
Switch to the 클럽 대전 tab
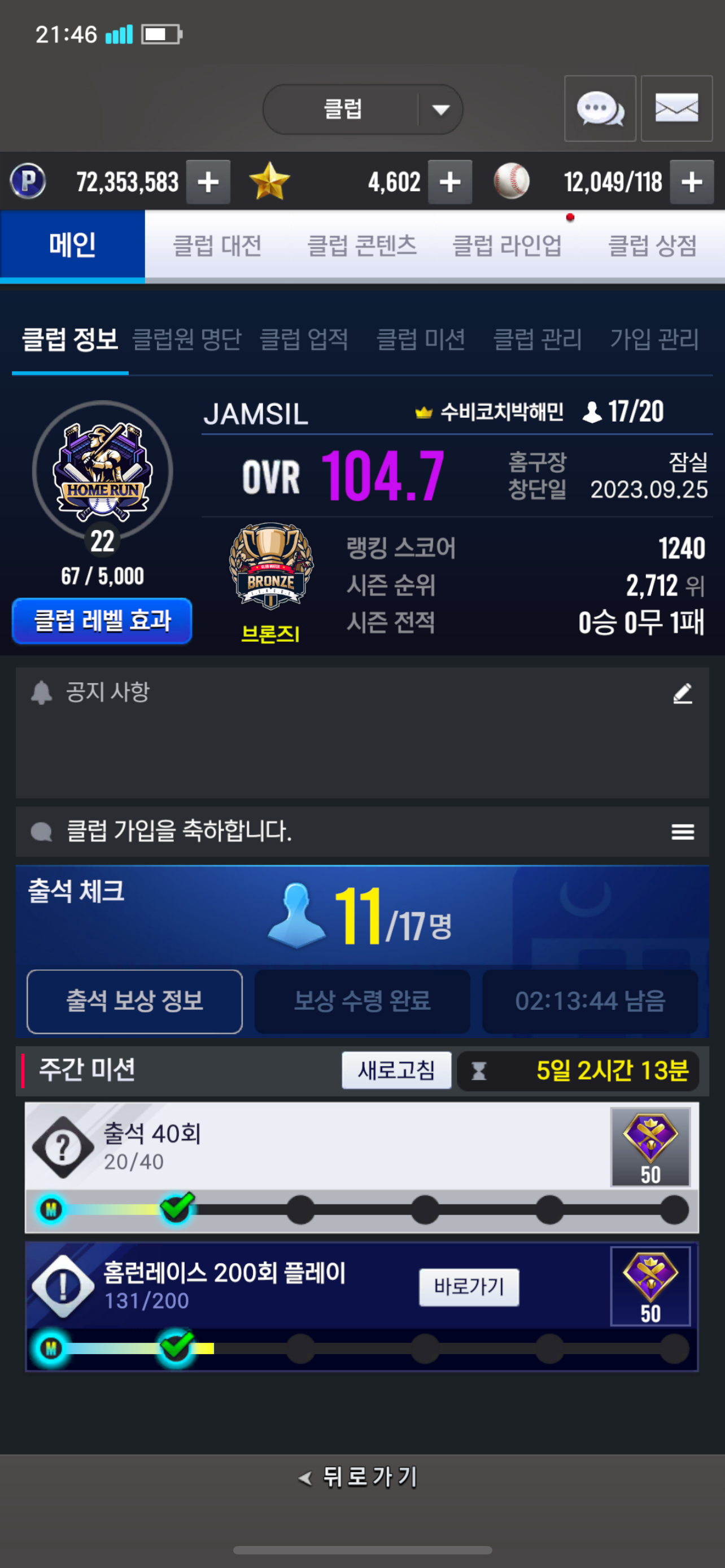point(217,246)
